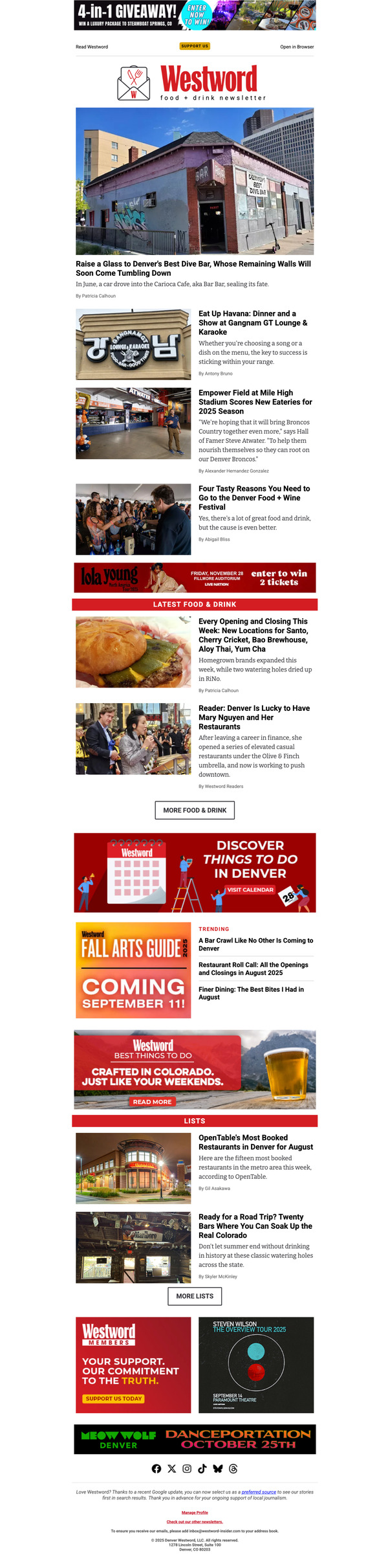This screenshot has height=1568, width=388.
Task: Open Westword's Facebook page icon
Action: (x=156, y=1469)
